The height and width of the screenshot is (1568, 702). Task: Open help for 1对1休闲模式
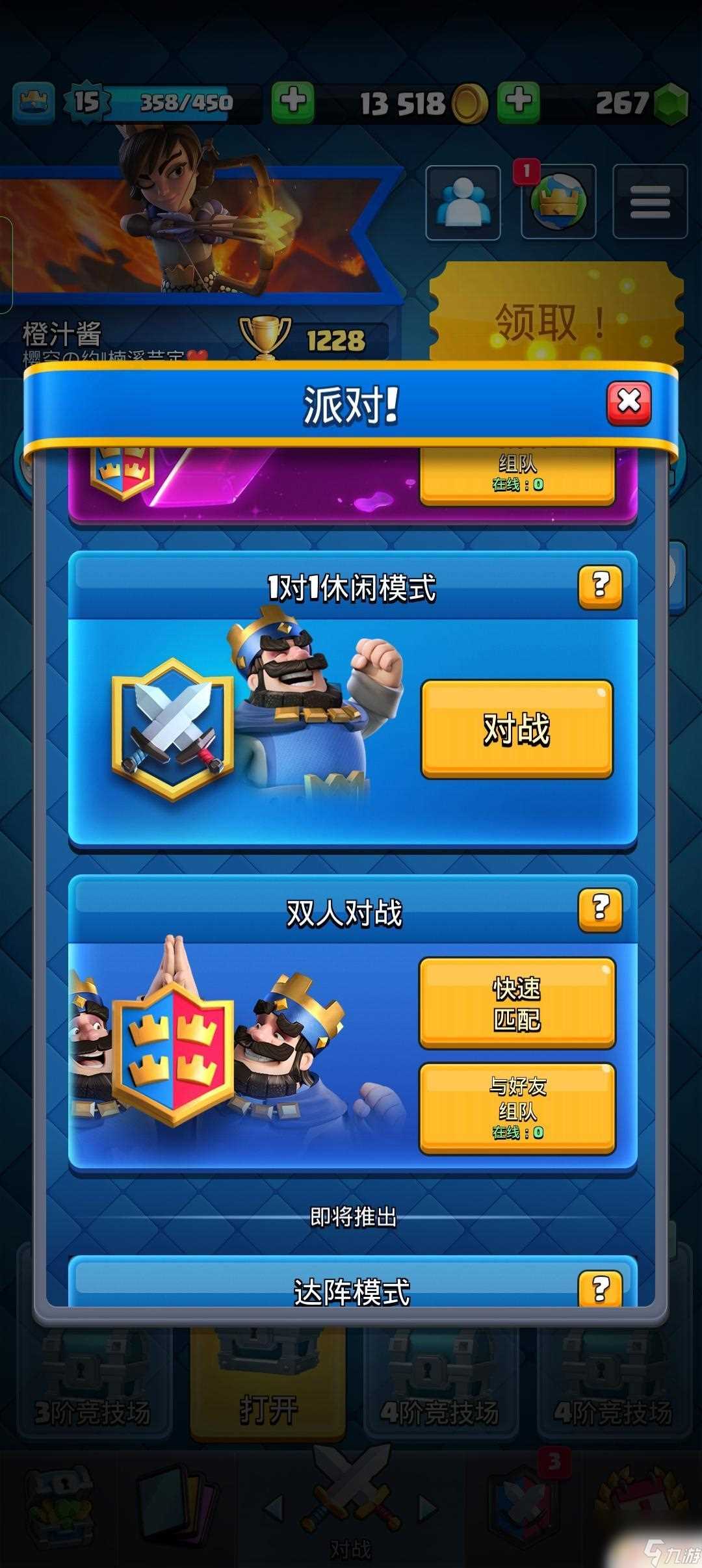pos(599,586)
